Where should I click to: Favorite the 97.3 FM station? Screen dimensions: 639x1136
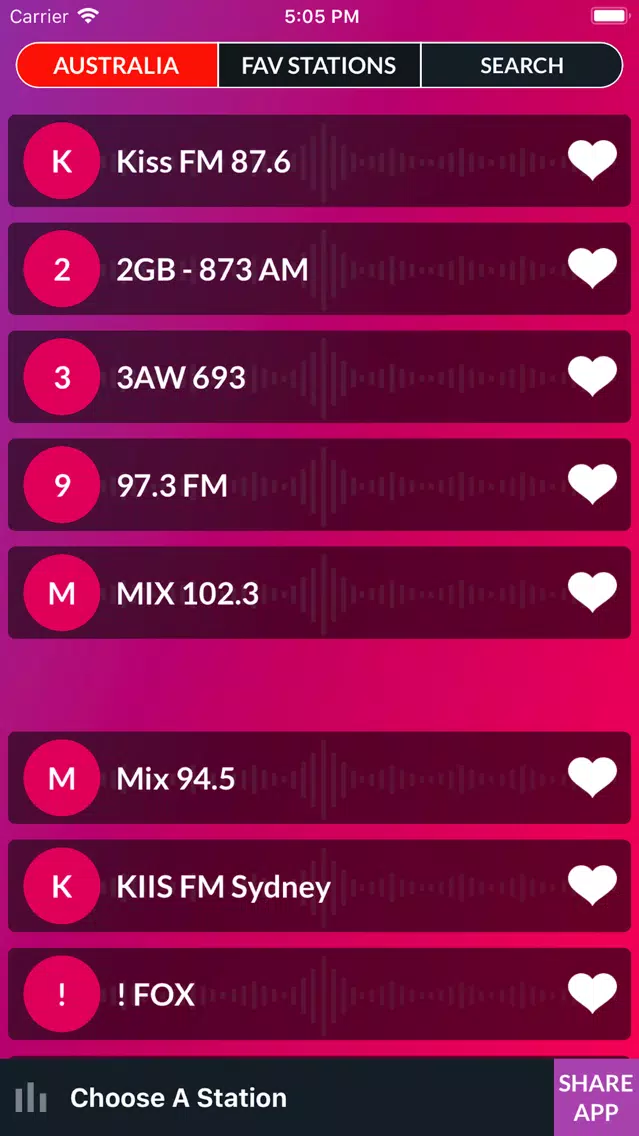coord(592,485)
